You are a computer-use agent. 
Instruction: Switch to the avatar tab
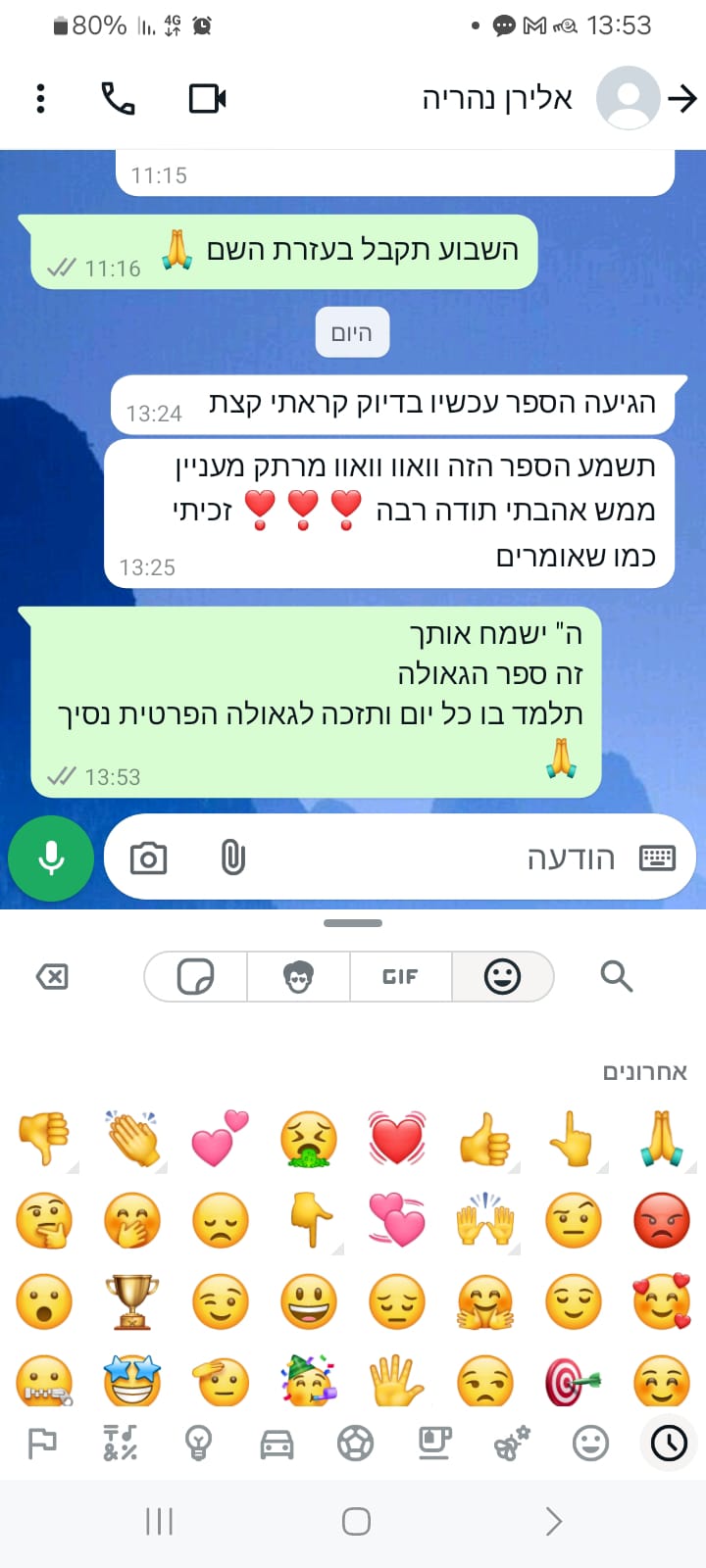point(298,976)
